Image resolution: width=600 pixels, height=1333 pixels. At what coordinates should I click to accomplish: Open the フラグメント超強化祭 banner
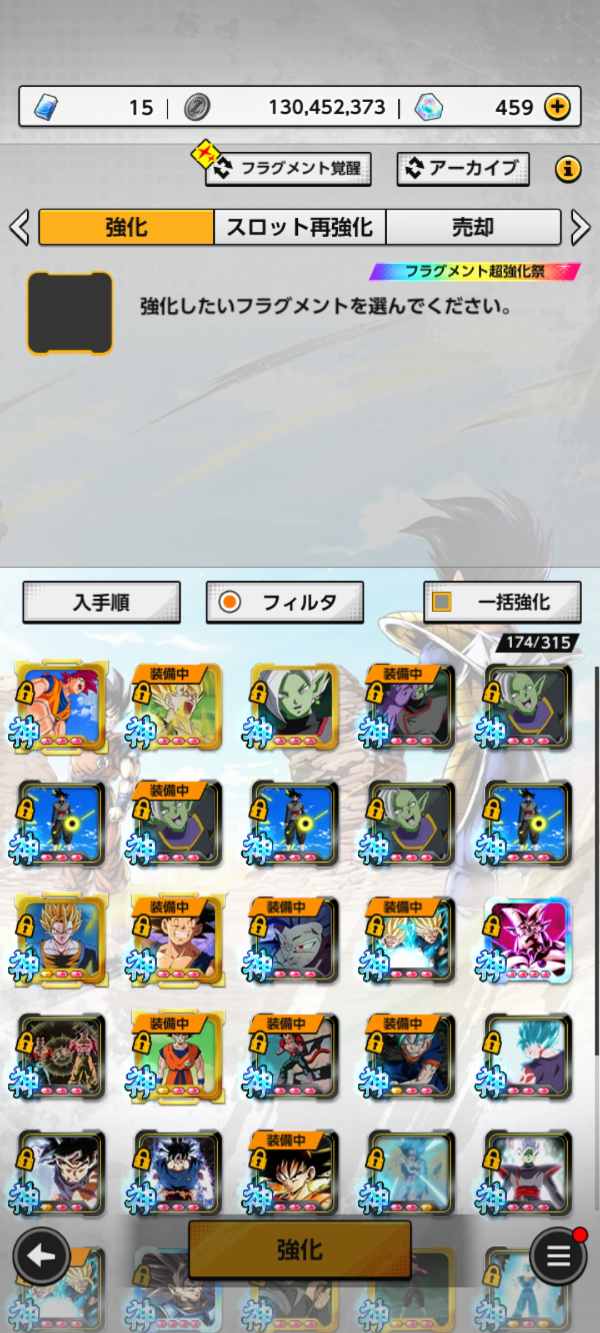coord(475,271)
